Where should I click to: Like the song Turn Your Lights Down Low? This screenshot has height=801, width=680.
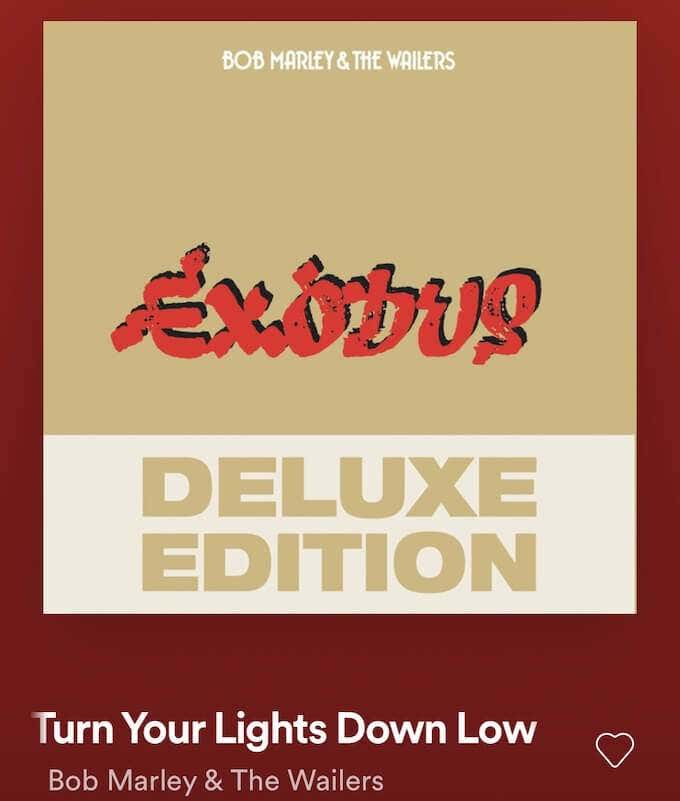614,749
